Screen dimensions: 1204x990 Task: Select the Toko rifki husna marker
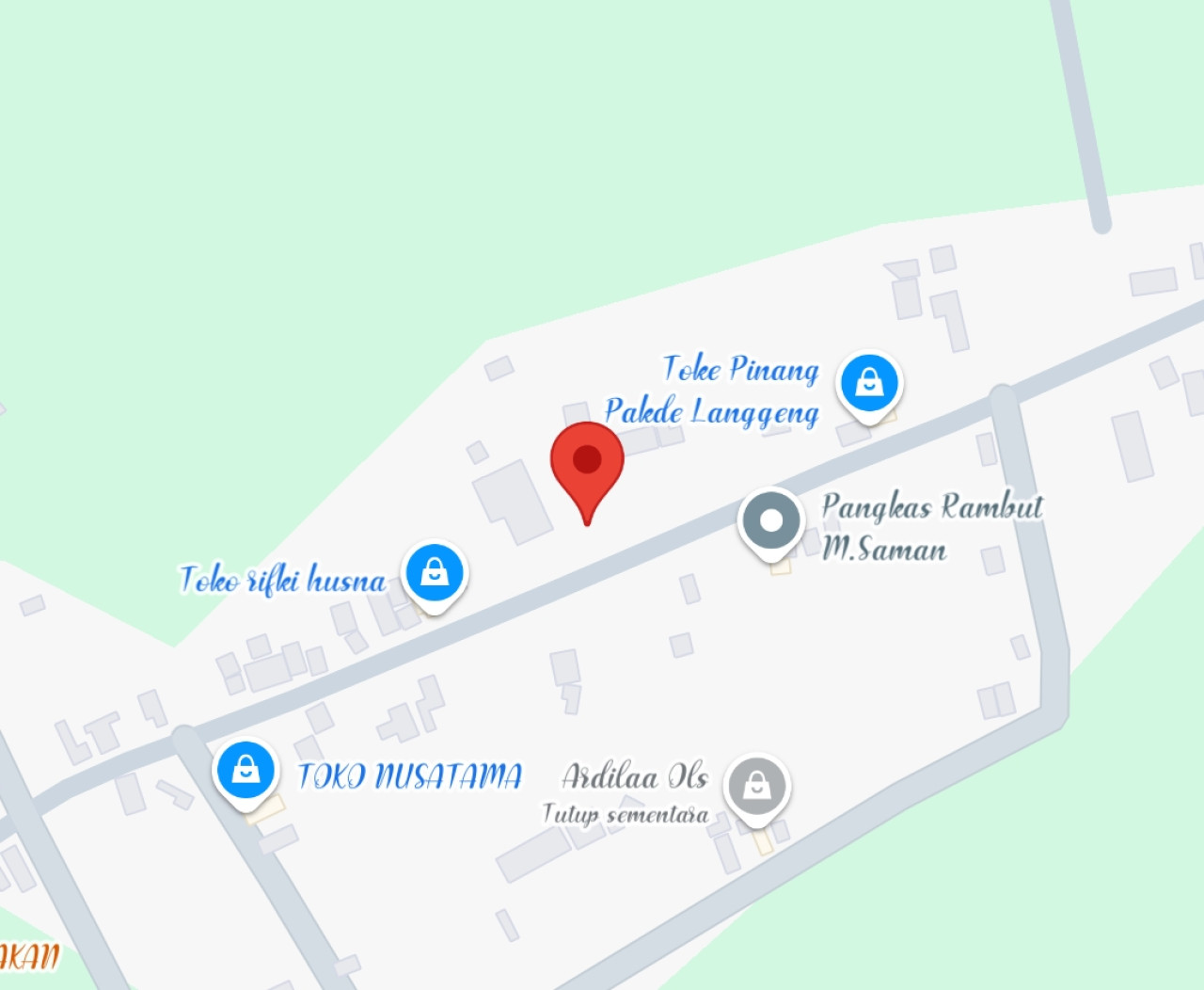tap(435, 571)
